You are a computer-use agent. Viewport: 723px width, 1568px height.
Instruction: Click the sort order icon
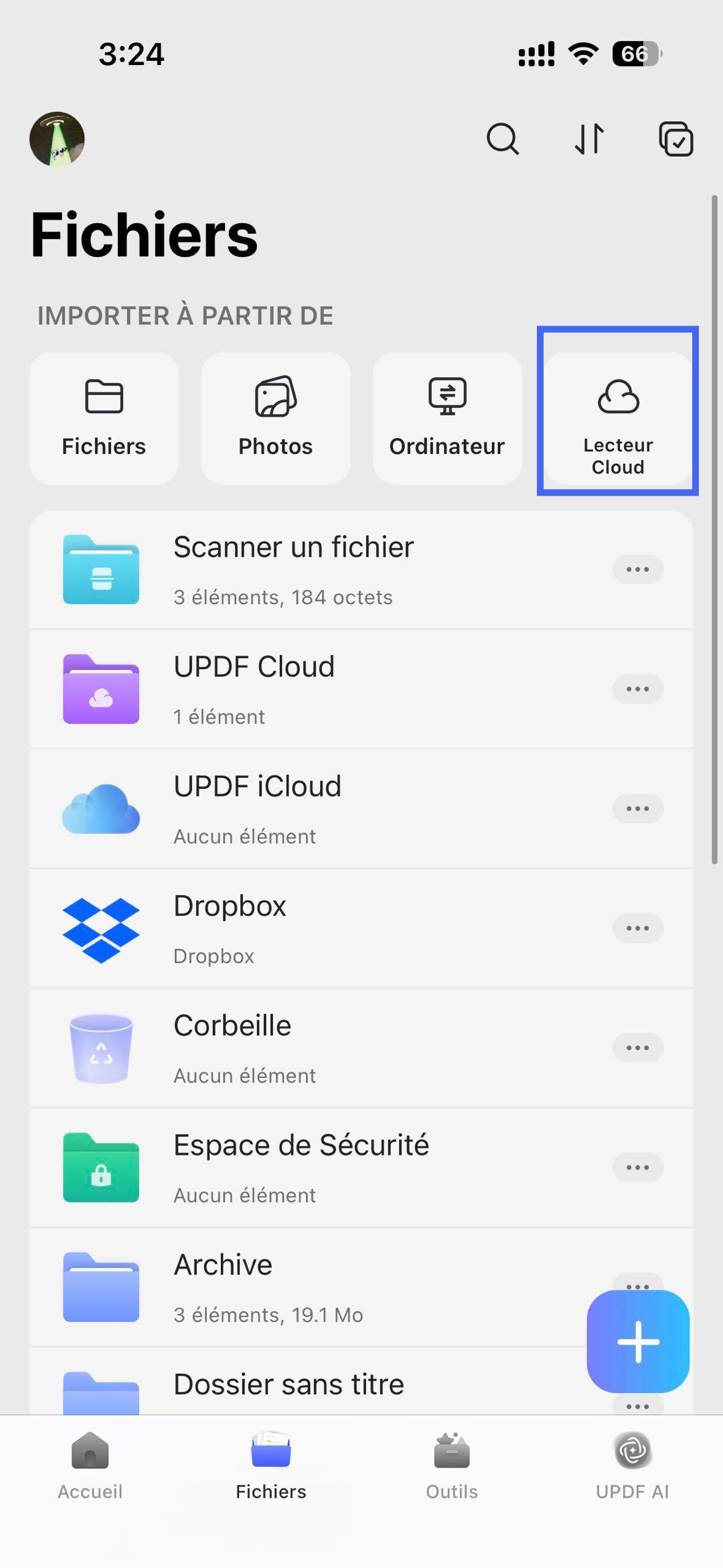(x=588, y=139)
